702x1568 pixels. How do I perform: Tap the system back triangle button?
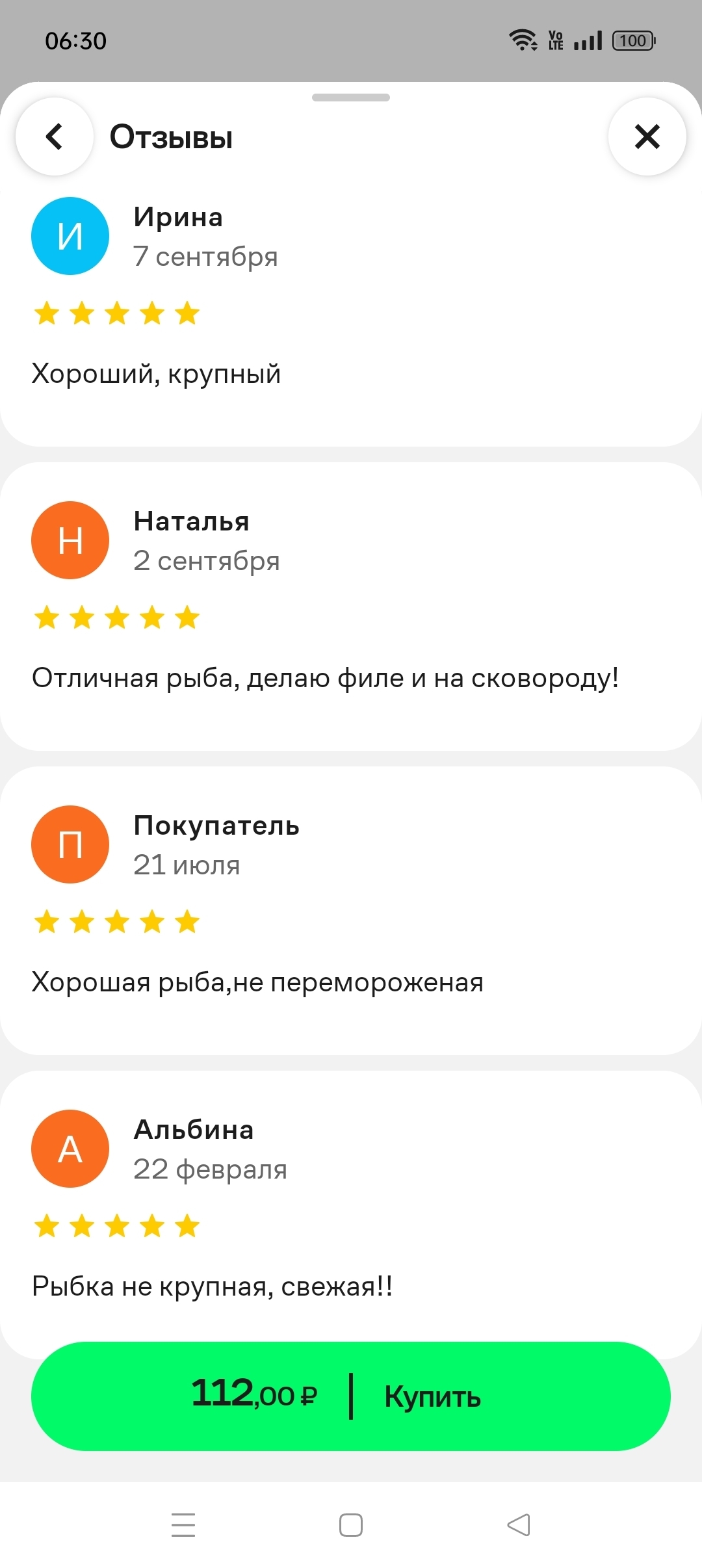pyautogui.click(x=519, y=1524)
